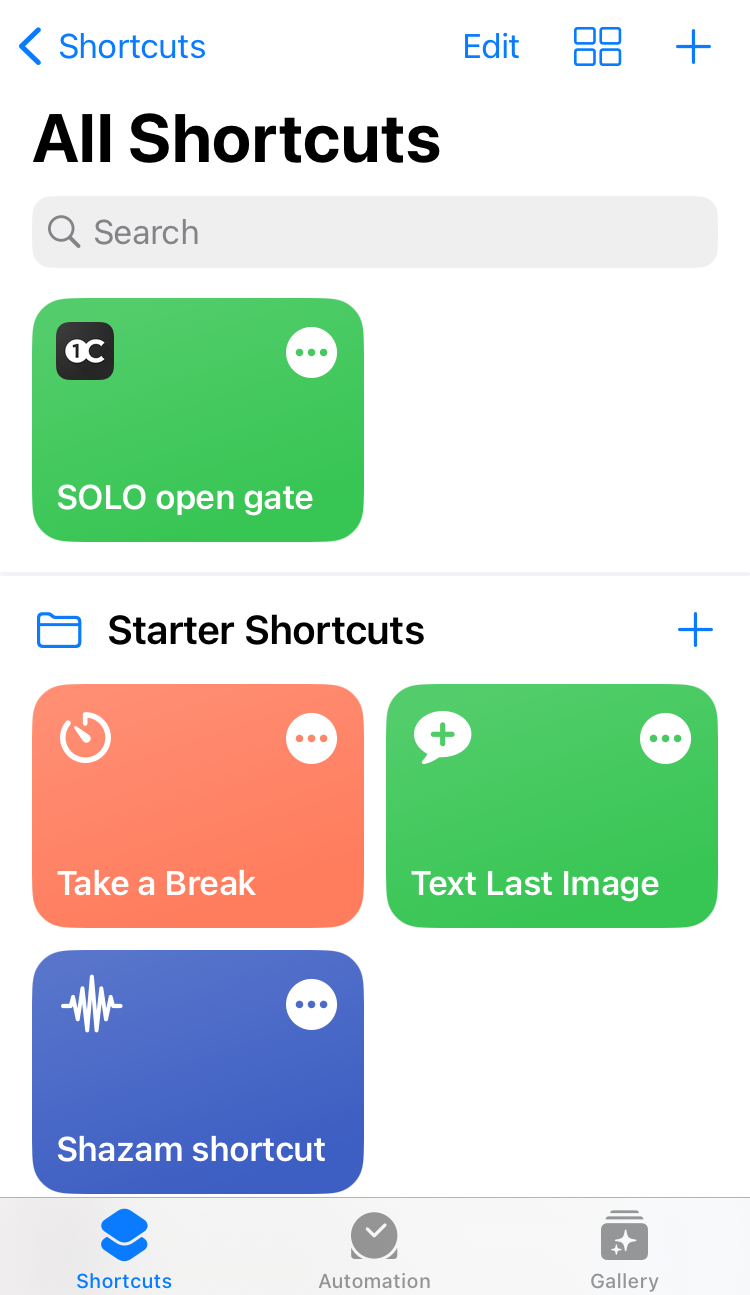Open more options for Take a Break
The height and width of the screenshot is (1295, 750).
coord(312,738)
